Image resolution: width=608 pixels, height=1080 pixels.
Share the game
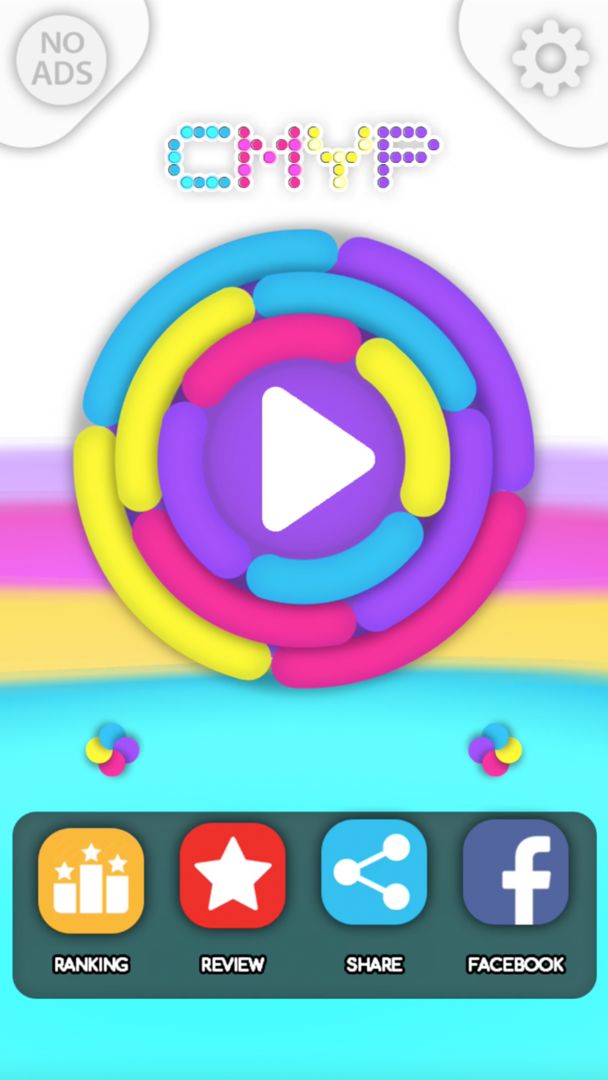point(374,875)
